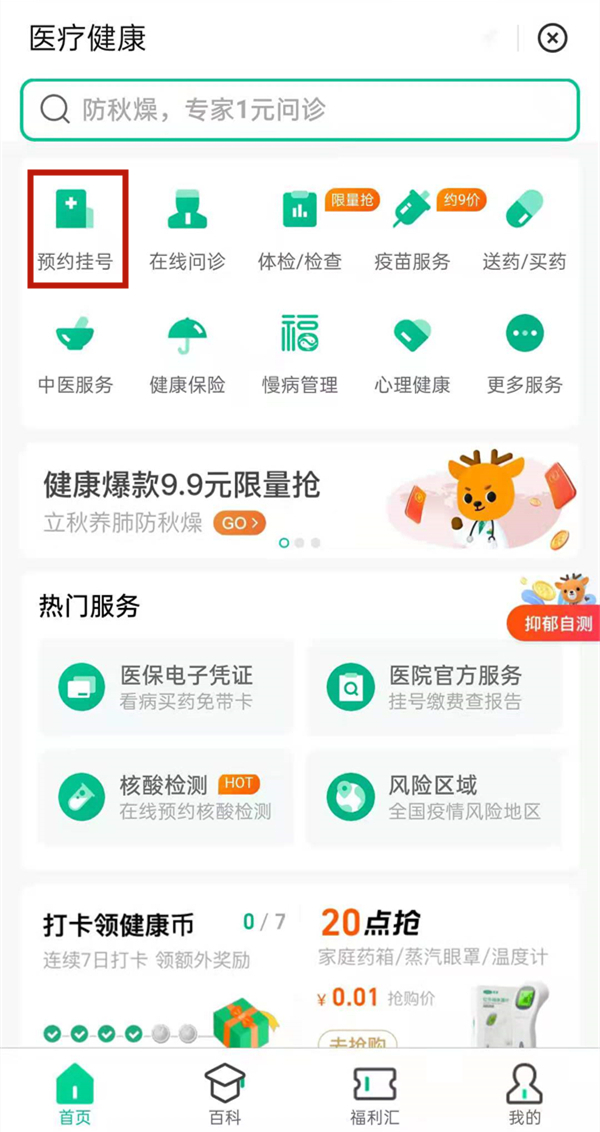The image size is (600, 1132).
Task: Tap GO on the 健康爆款9.9元 banner
Action: click(240, 522)
